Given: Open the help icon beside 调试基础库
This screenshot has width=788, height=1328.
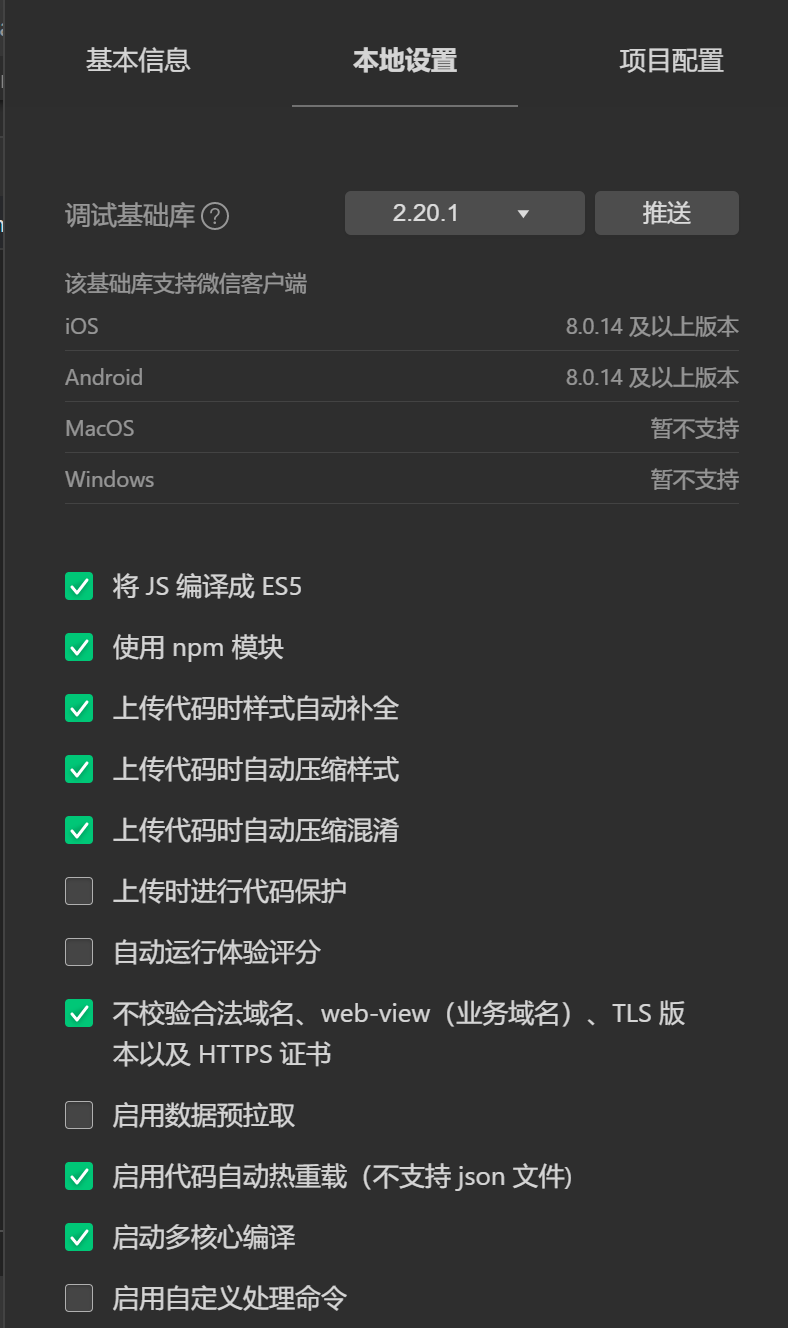Looking at the screenshot, I should pyautogui.click(x=215, y=216).
